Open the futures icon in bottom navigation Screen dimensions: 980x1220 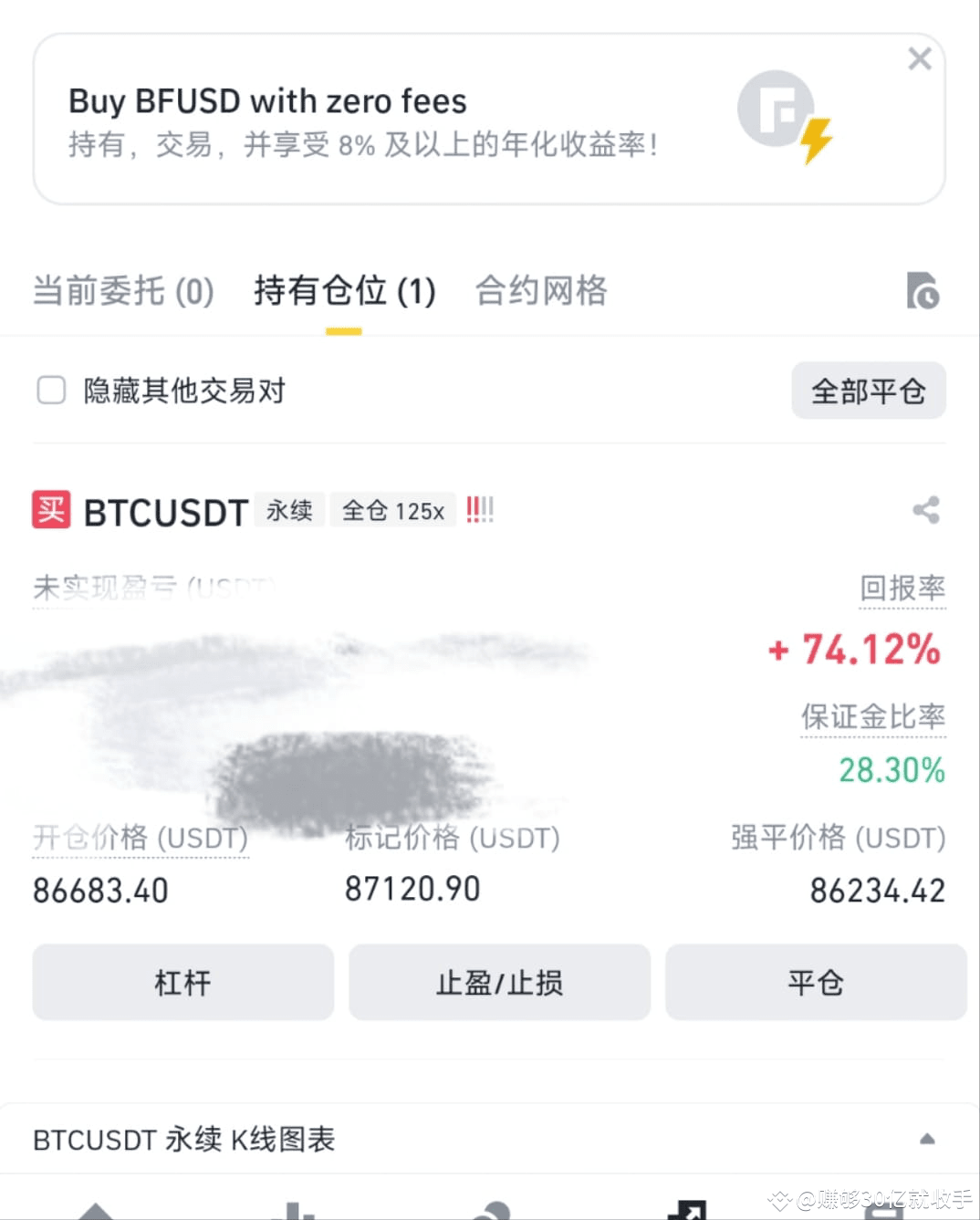pyautogui.click(x=689, y=1211)
